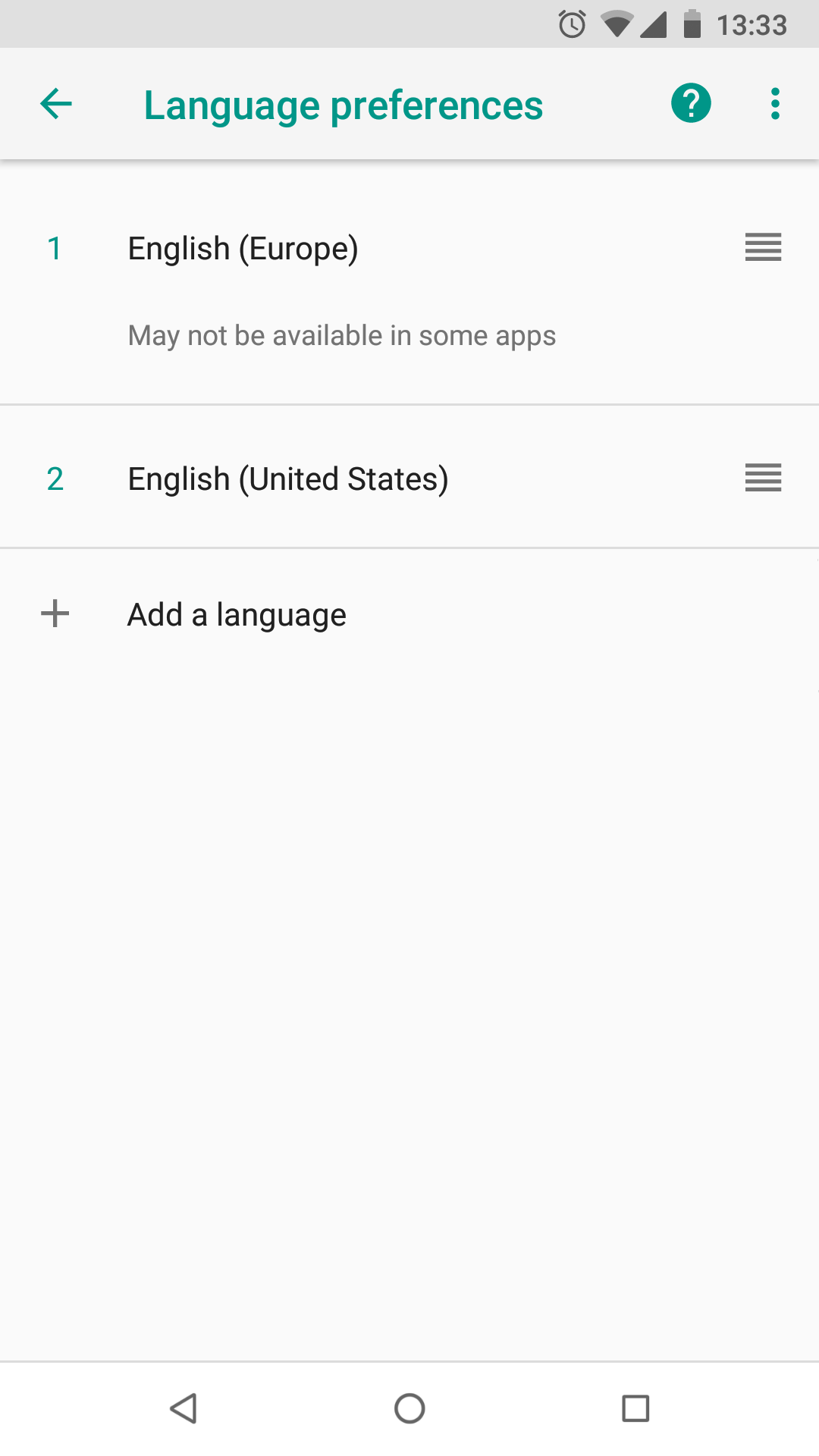Tap the system back button
Image resolution: width=819 pixels, height=1456 pixels.
(184, 1408)
